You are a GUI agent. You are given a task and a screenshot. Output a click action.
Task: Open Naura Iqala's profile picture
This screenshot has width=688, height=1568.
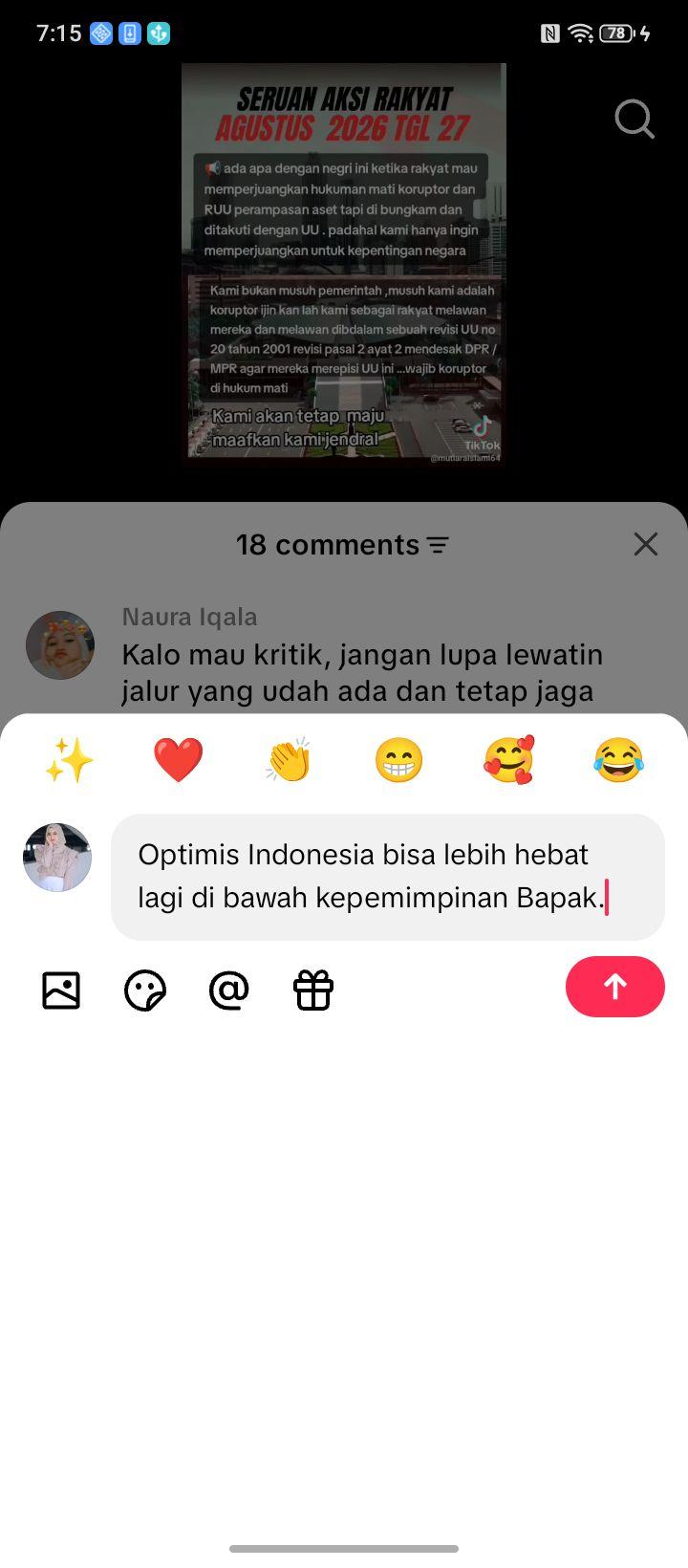pos(60,645)
